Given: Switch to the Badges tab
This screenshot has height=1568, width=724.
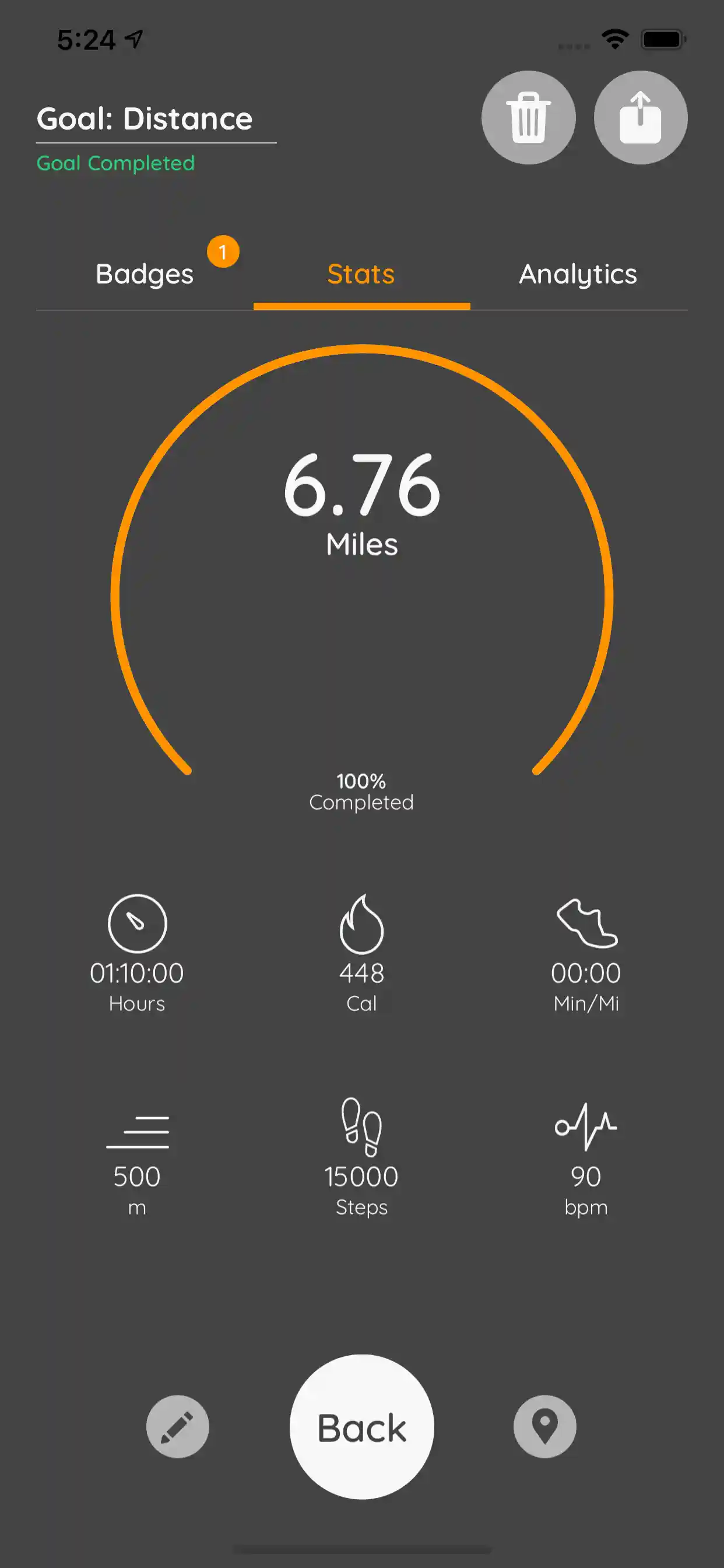Looking at the screenshot, I should pyautogui.click(x=145, y=275).
